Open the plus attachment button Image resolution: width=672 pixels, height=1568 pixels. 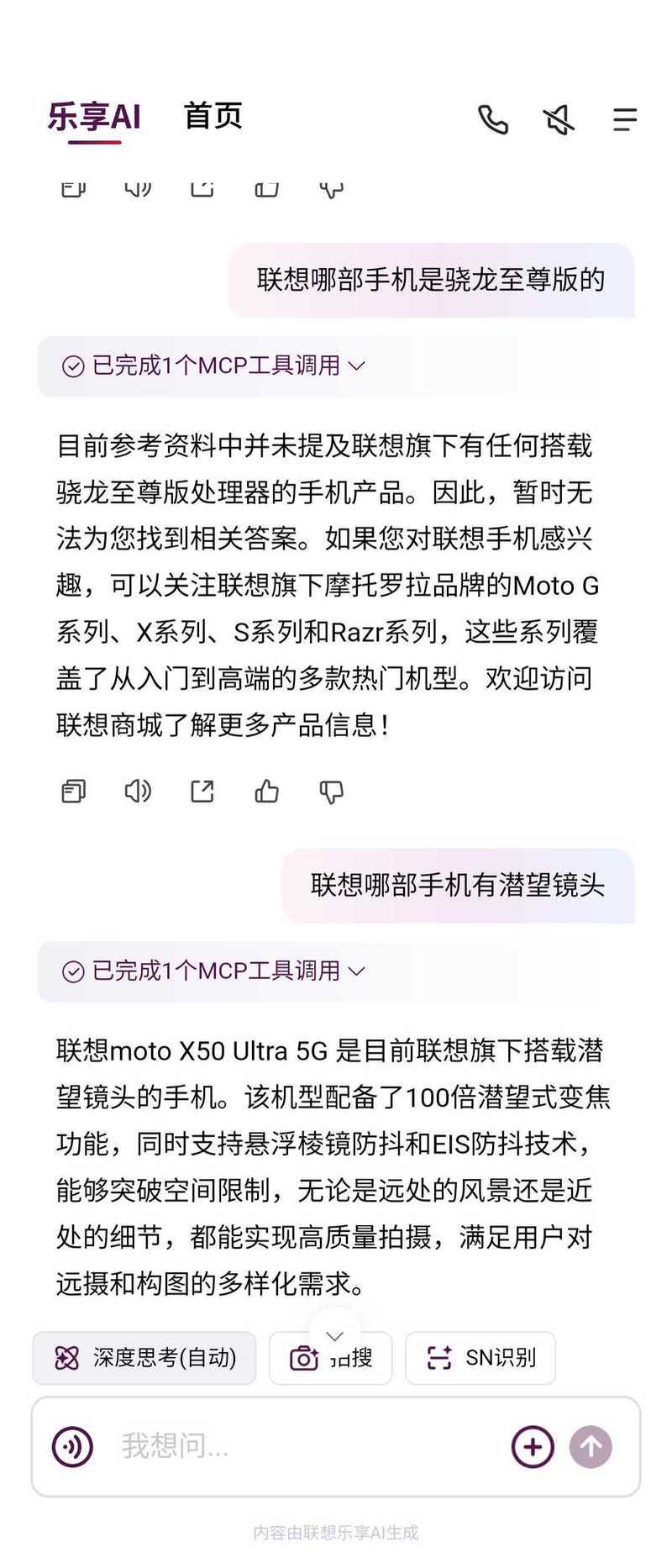coord(533,1446)
